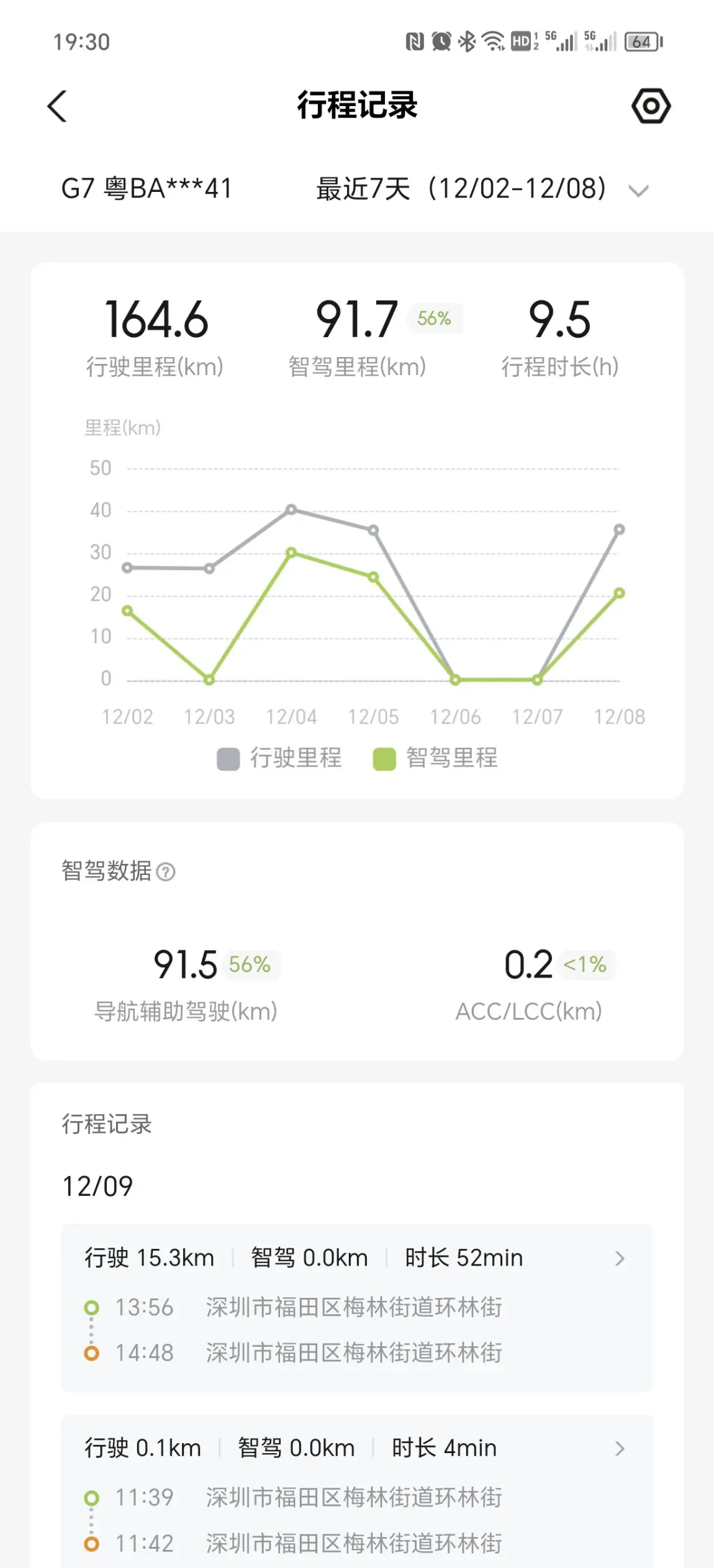Open the settings hexagon icon

(651, 106)
